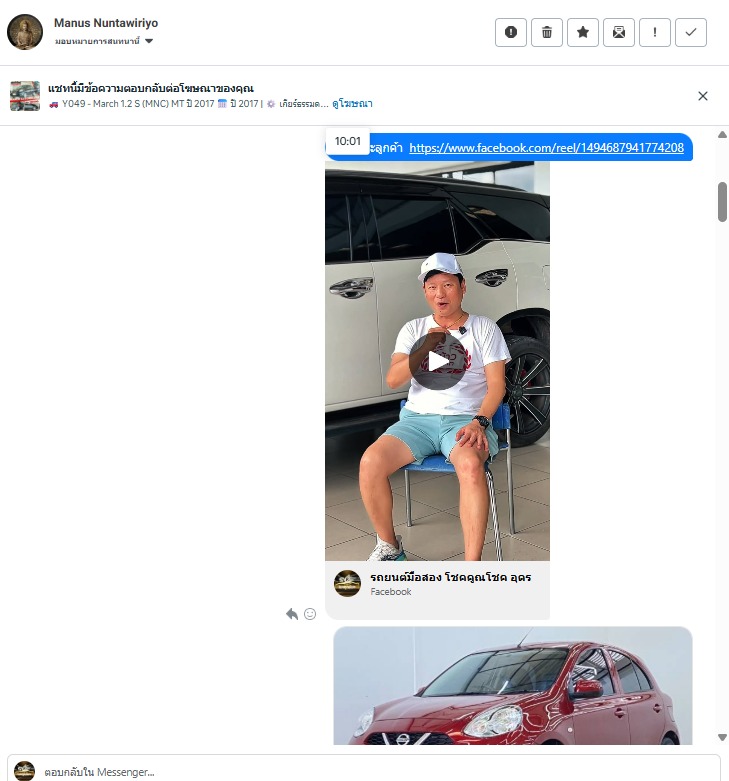Open the ดูโฆษณา ad link
The height and width of the screenshot is (781, 729).
(352, 104)
